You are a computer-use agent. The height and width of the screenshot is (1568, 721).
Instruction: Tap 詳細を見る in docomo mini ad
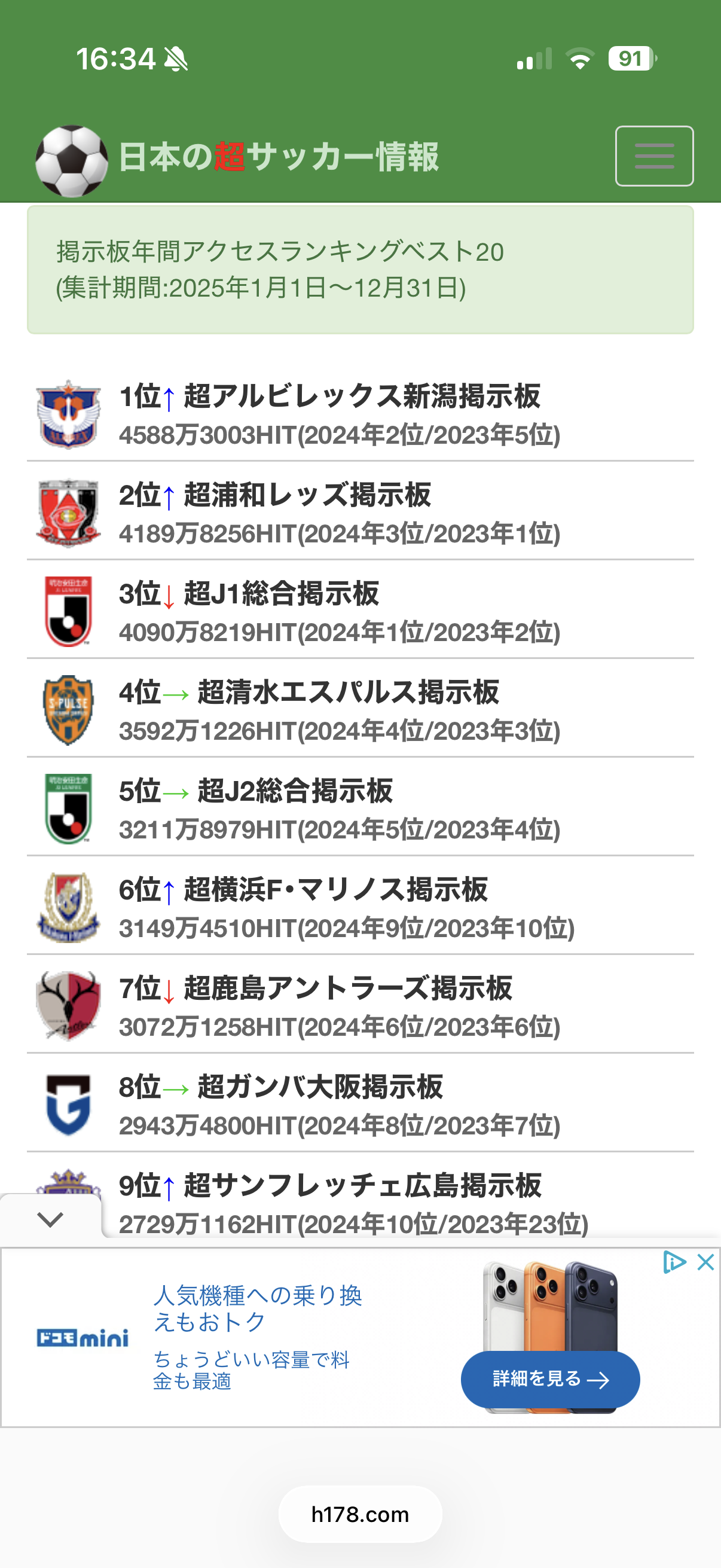click(550, 1379)
